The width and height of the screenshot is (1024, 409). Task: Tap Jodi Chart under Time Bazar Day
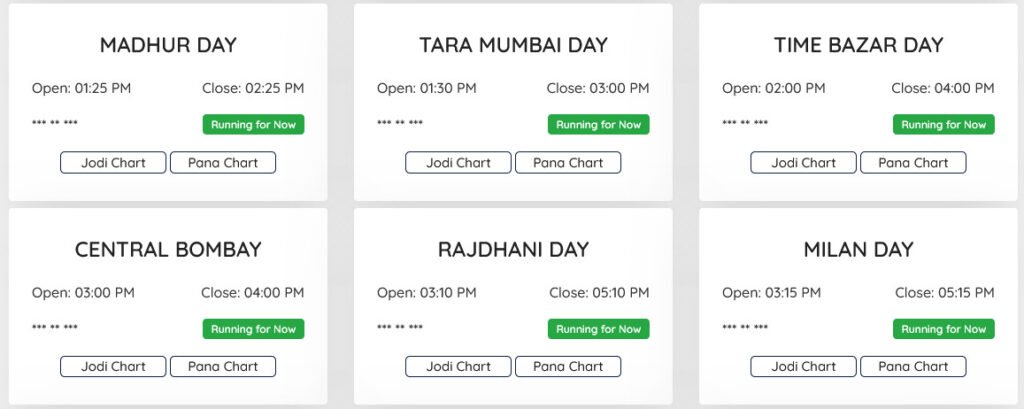(x=803, y=163)
